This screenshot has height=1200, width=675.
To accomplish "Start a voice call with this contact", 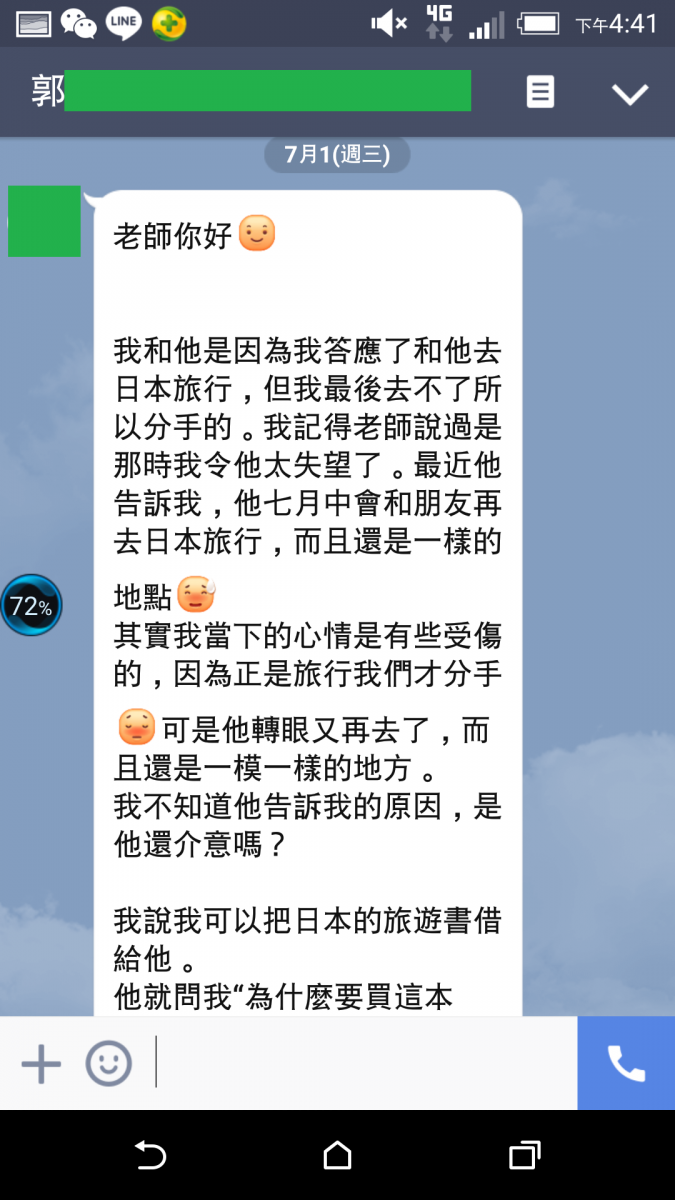I will click(x=626, y=1063).
